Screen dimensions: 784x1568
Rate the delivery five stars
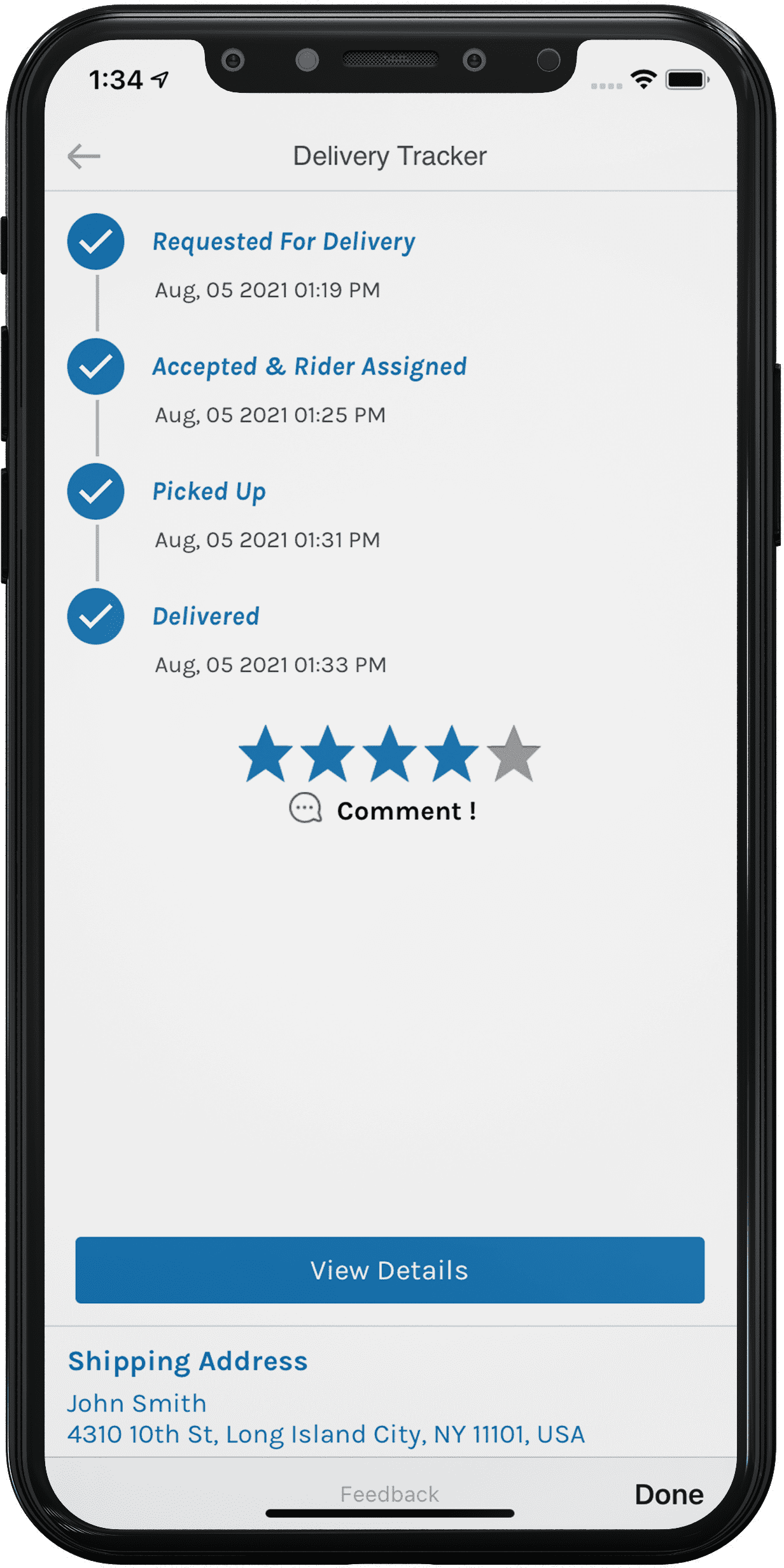coord(514,754)
